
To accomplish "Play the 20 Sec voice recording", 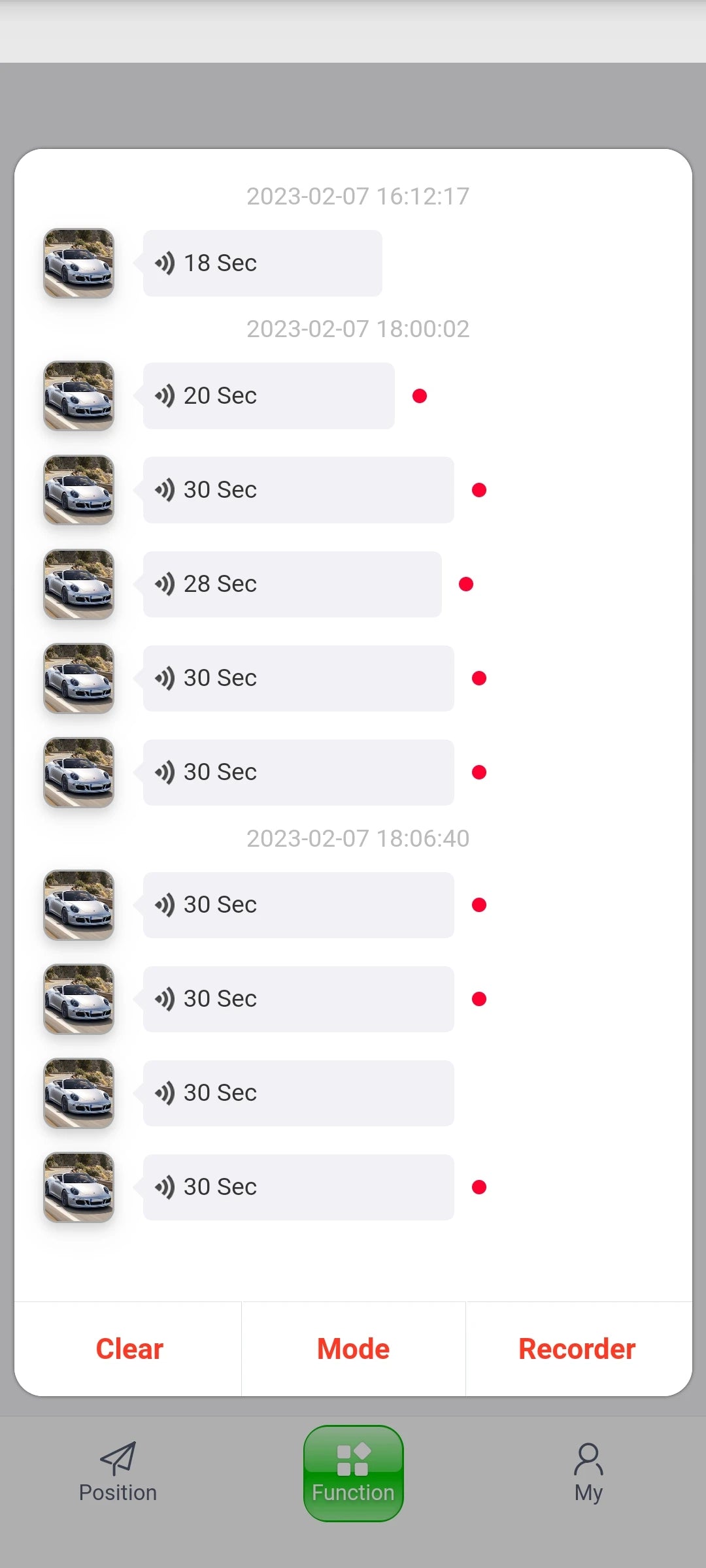I will click(268, 396).
